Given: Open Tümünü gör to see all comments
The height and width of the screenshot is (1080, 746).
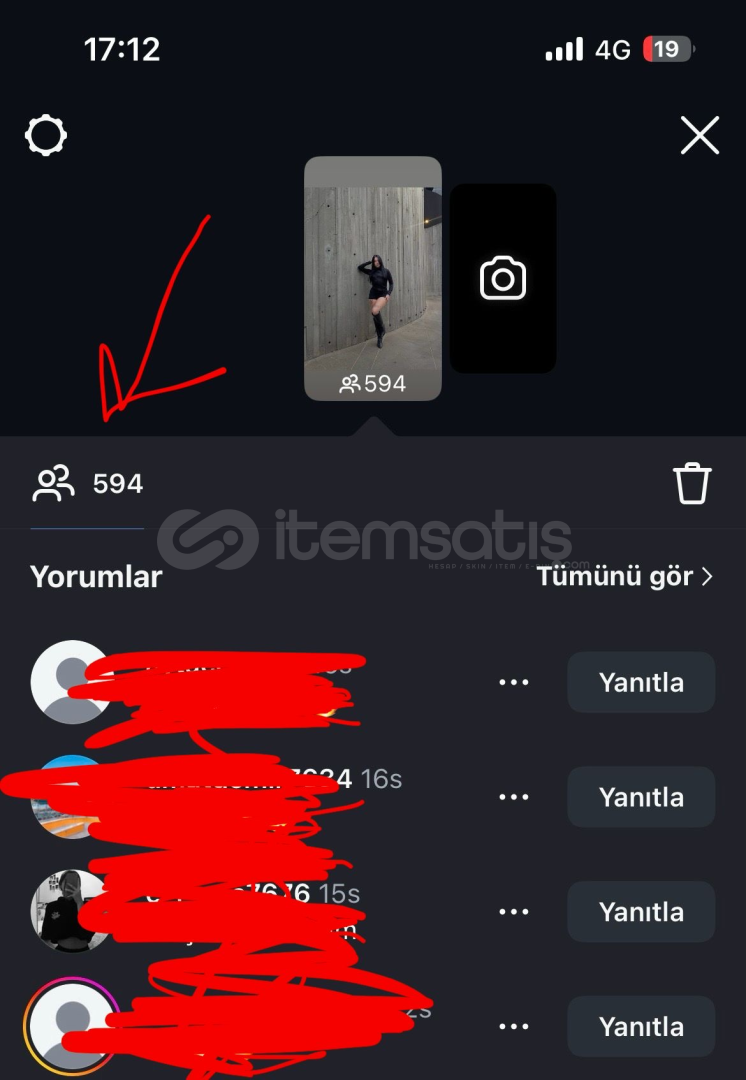Looking at the screenshot, I should [x=625, y=576].
